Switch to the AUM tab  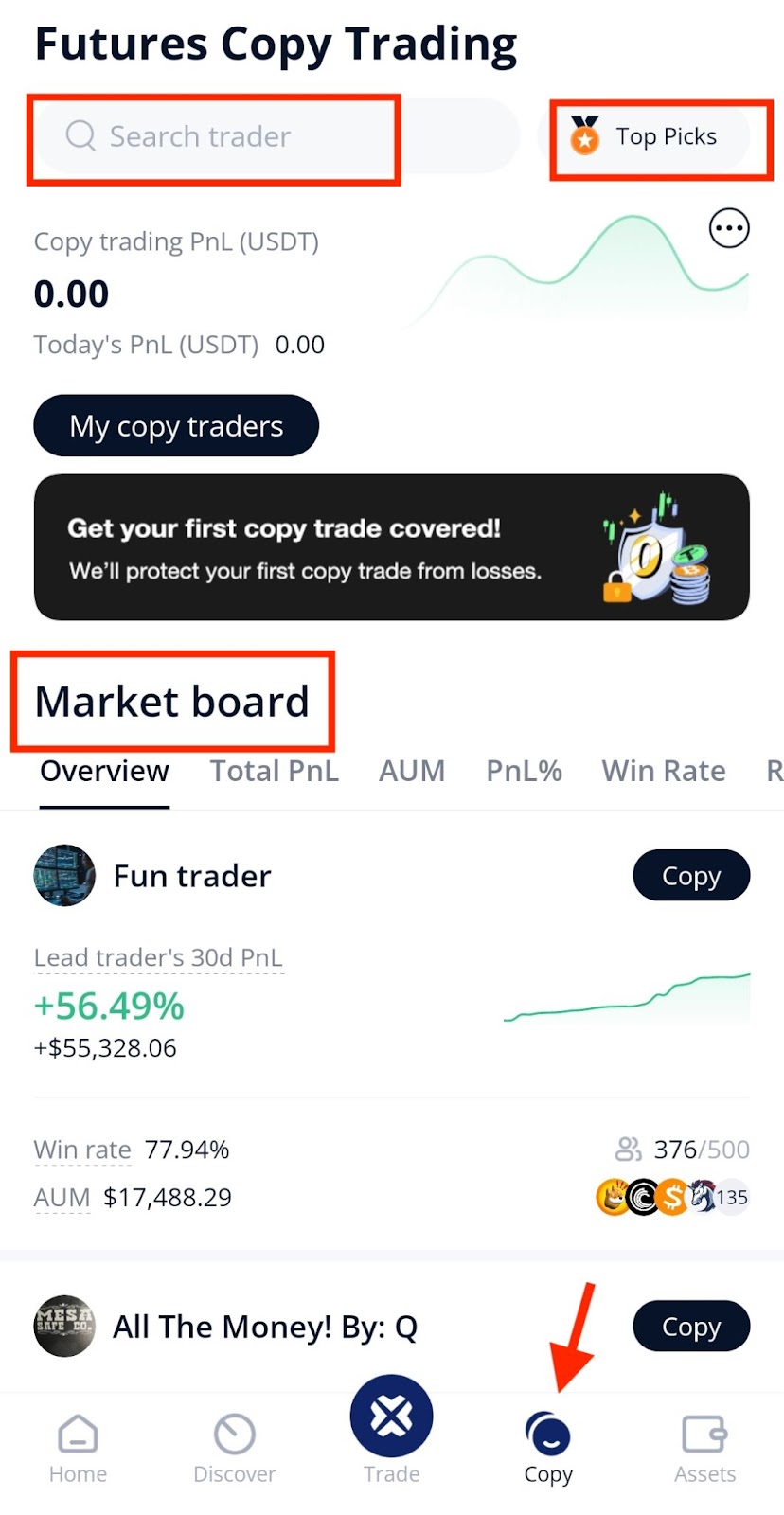point(412,772)
